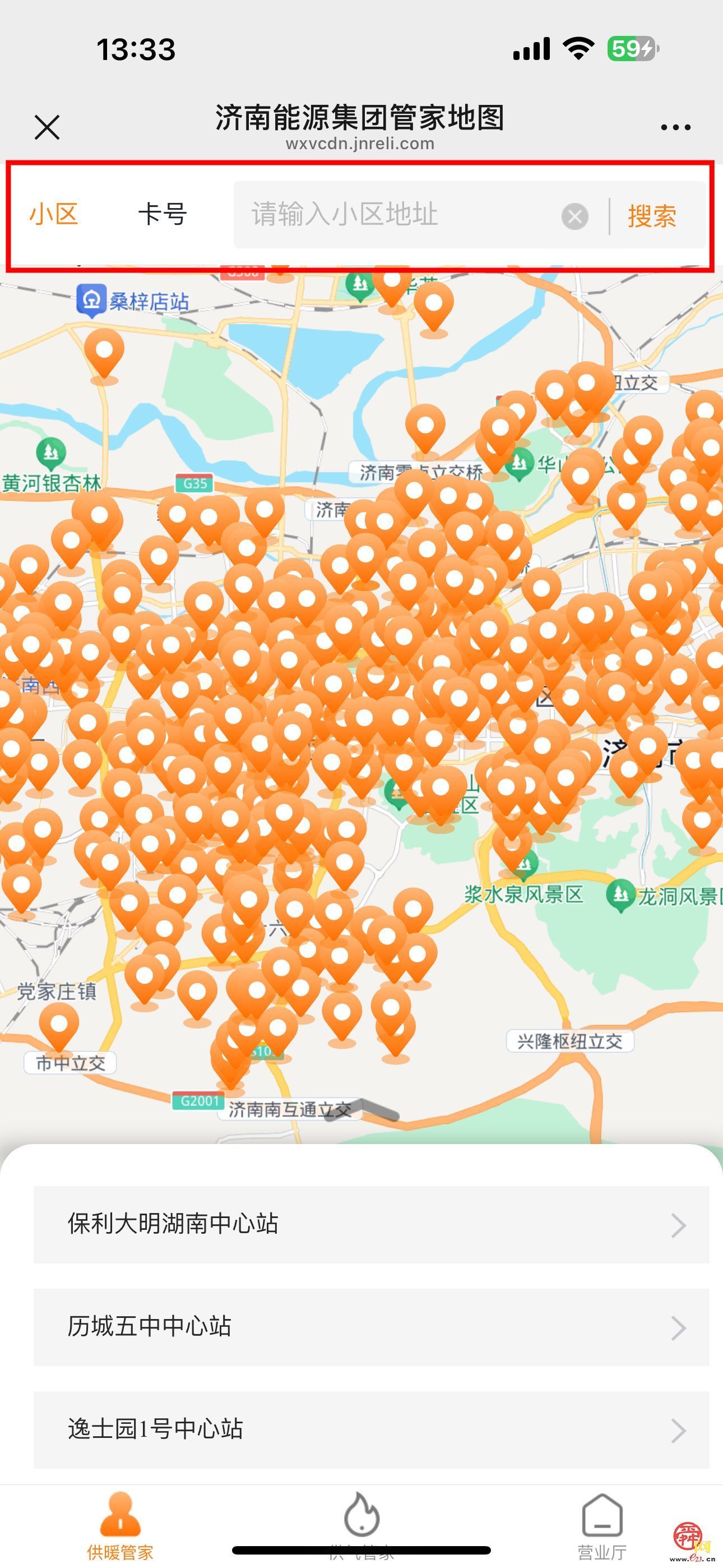Open the WeChat more options menu
Screen dimensions: 723x1568
[x=675, y=126]
